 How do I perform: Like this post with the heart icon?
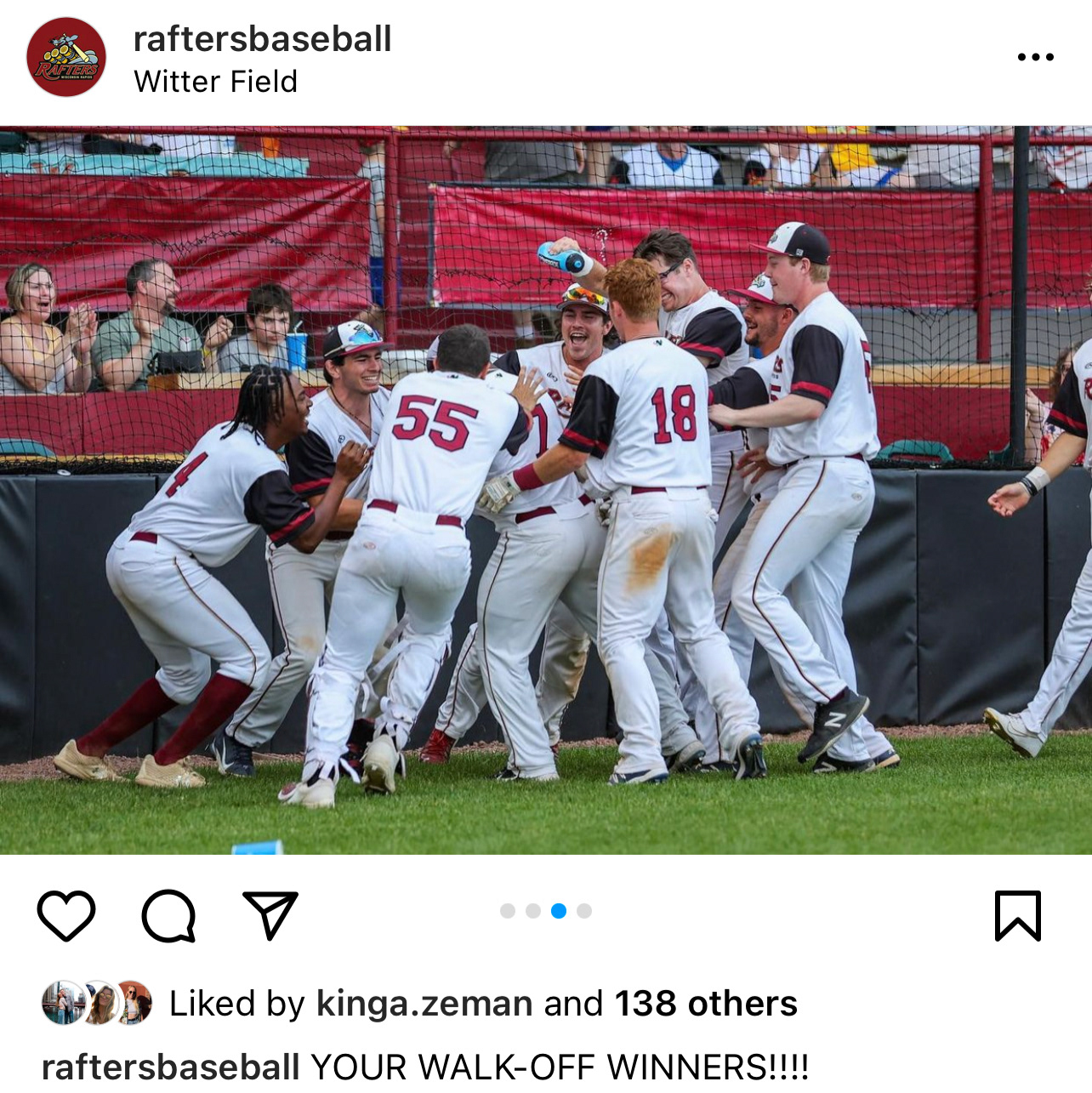pyautogui.click(x=66, y=915)
